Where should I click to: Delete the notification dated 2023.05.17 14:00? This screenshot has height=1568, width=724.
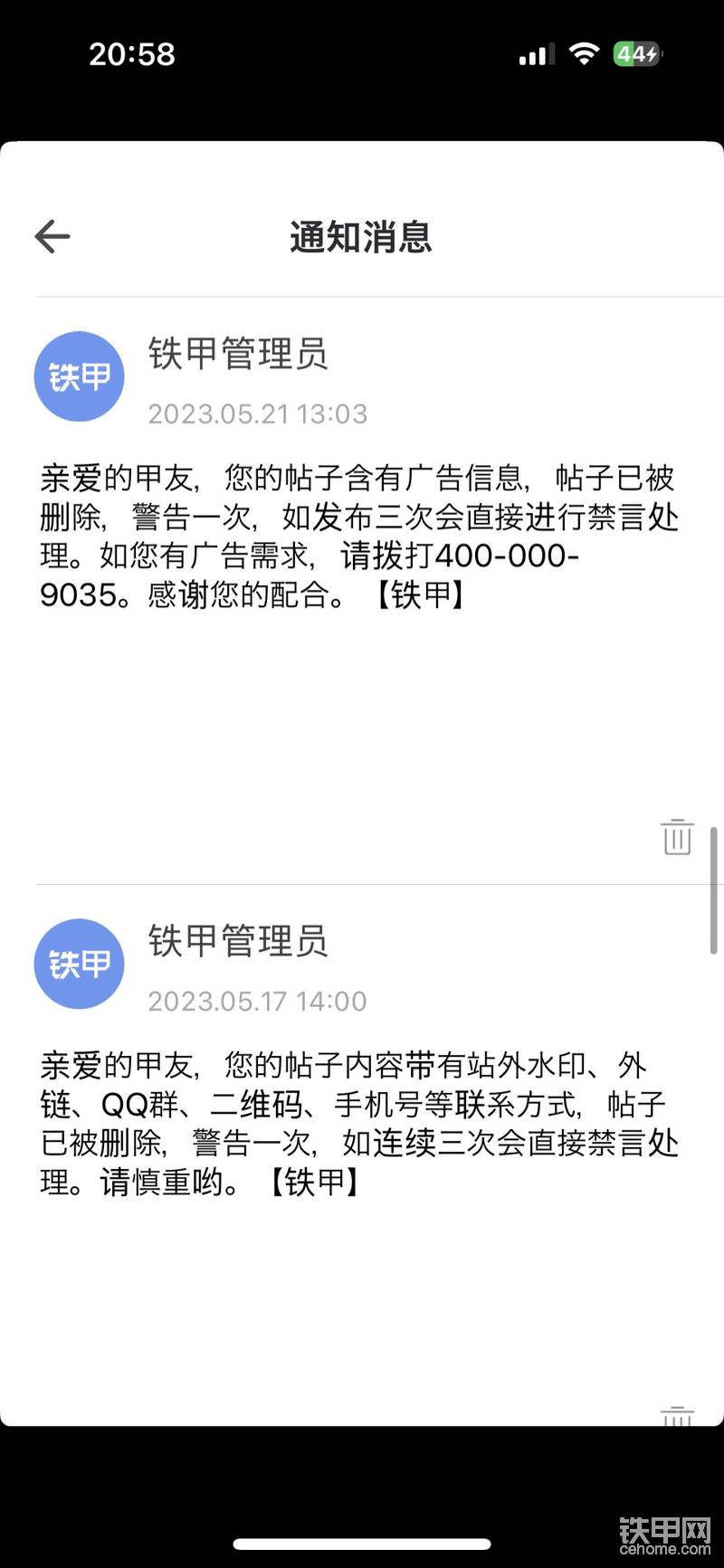[677, 1416]
